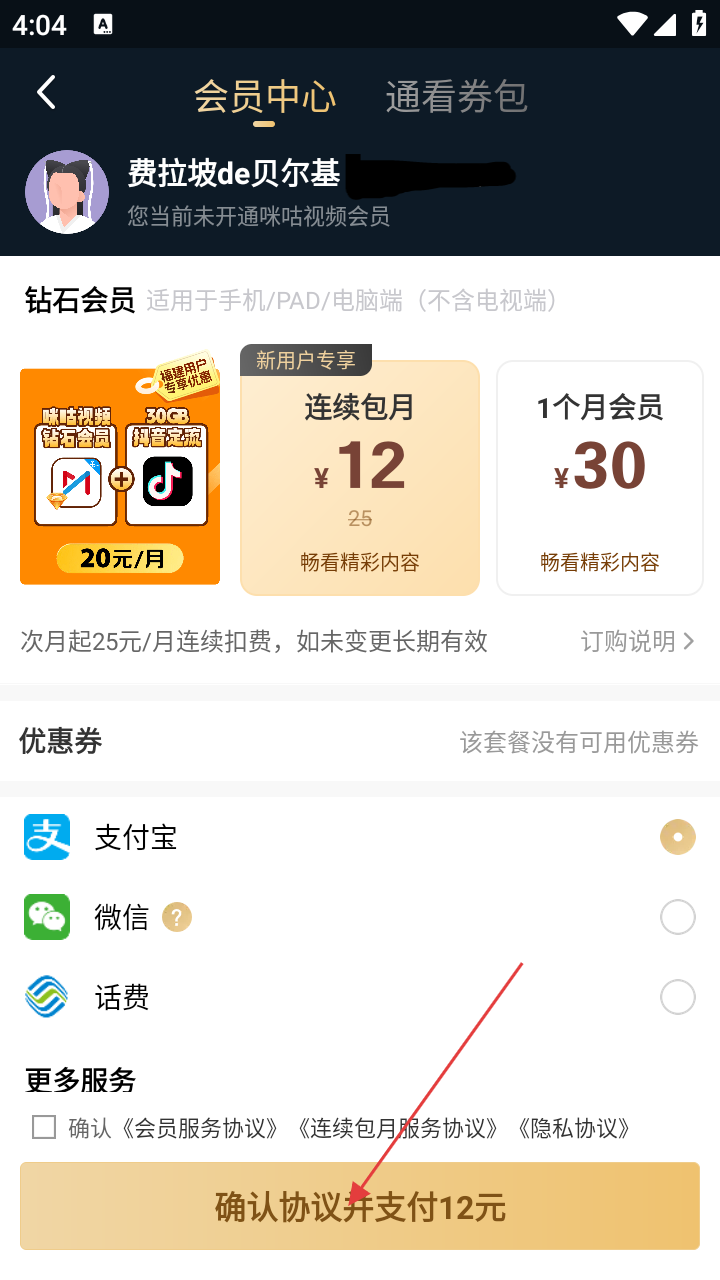Switch to the 会员中心 tab
Viewport: 720px width, 1280px height.
pyautogui.click(x=264, y=97)
